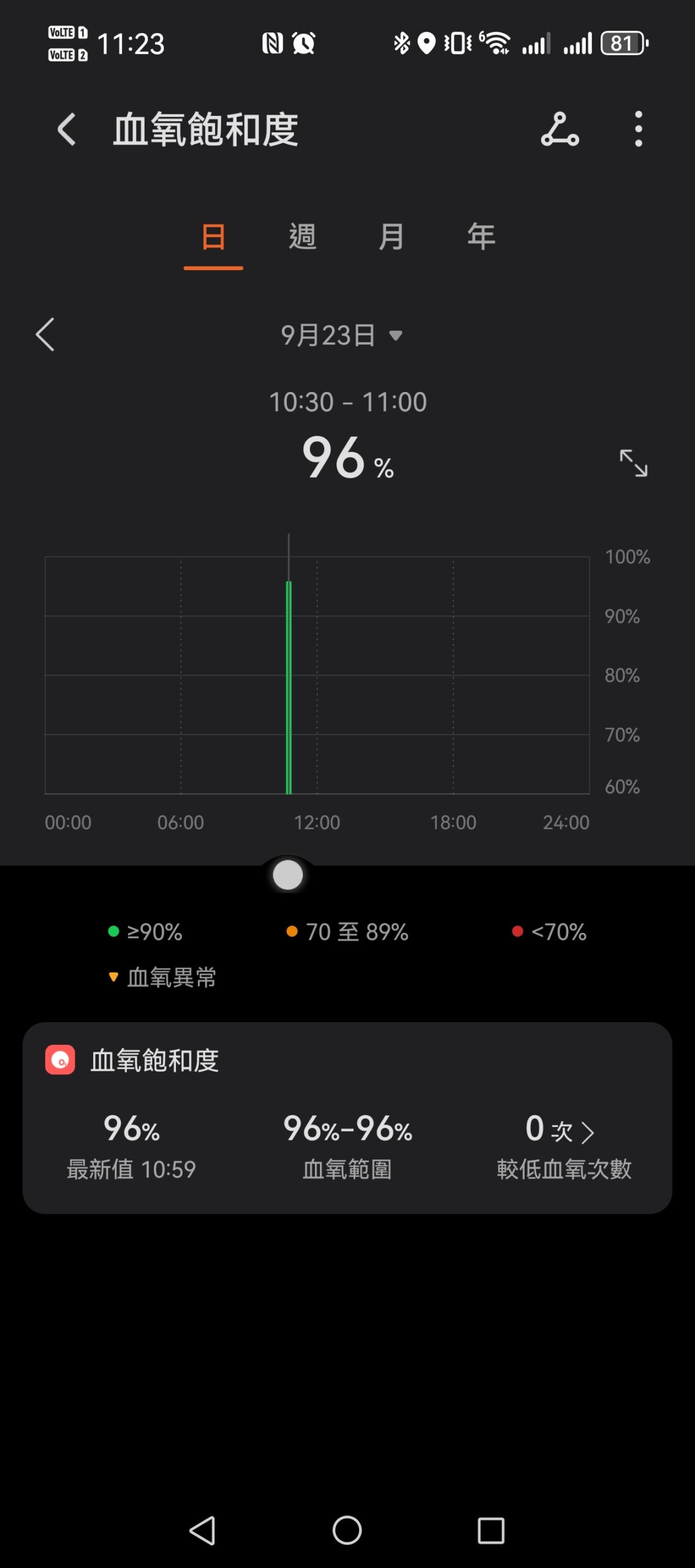Switch to the 週 weekly tab

(302, 238)
